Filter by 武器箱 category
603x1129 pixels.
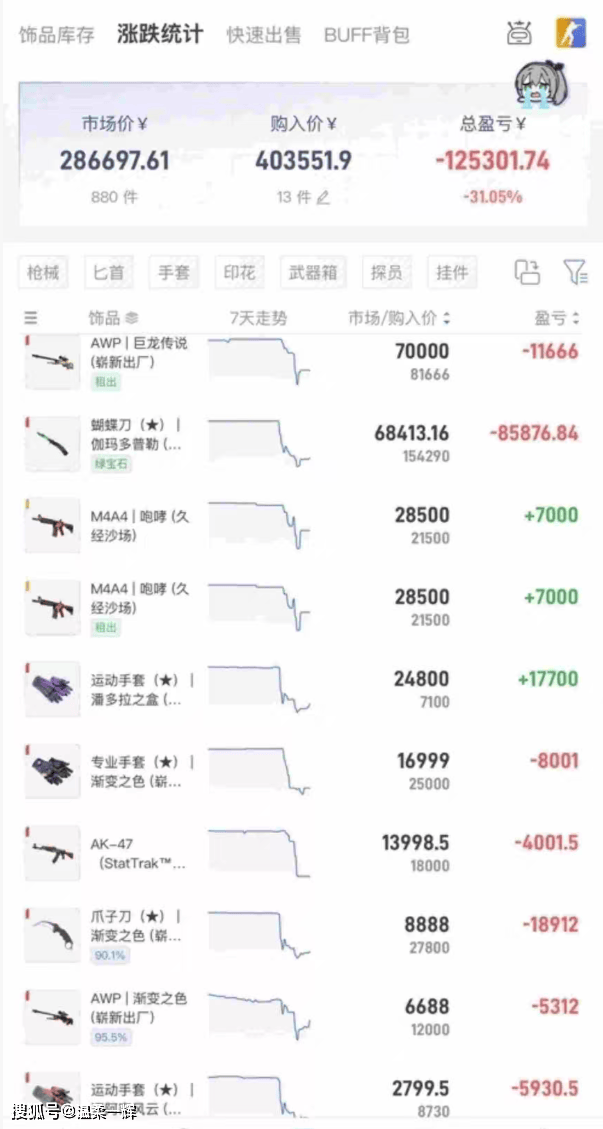pyautogui.click(x=313, y=272)
